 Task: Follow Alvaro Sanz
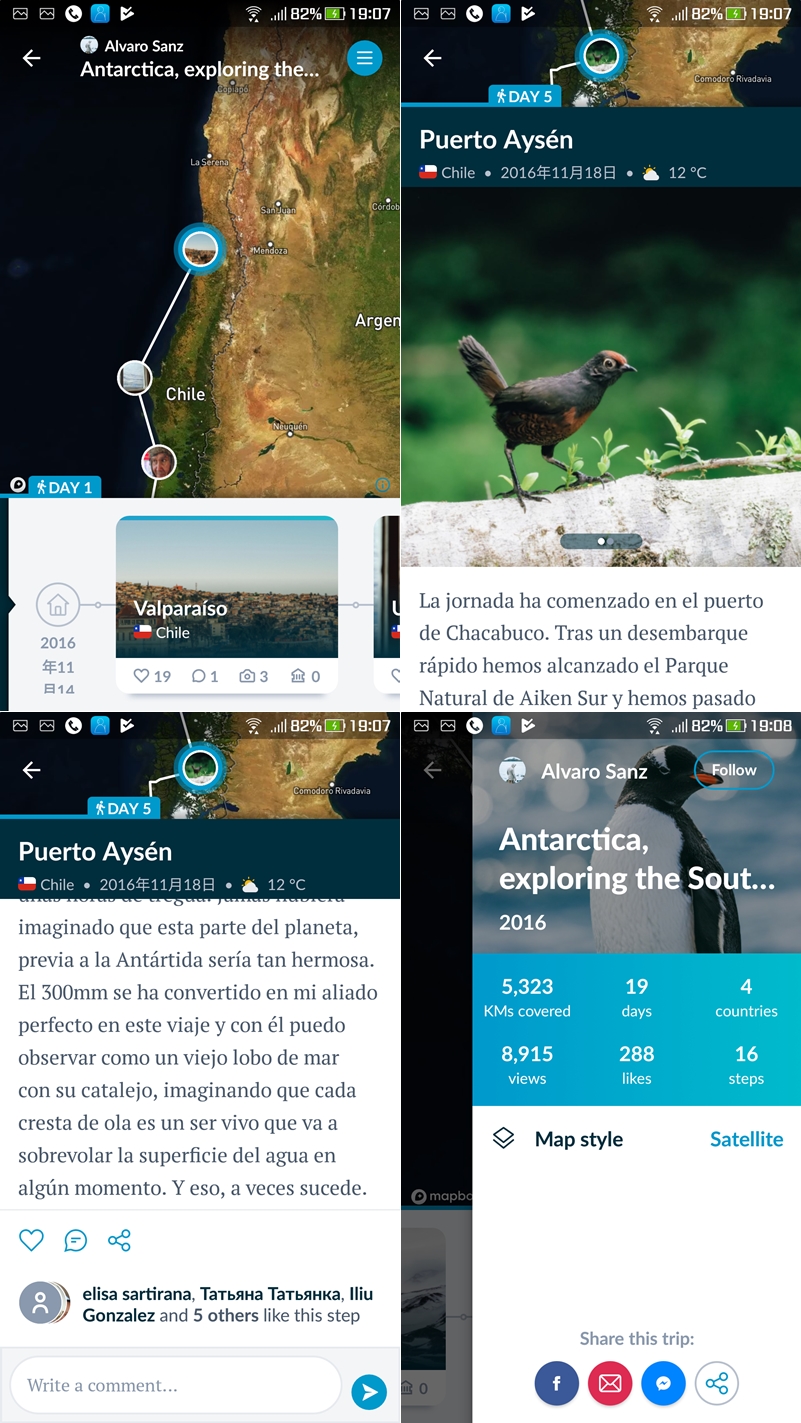734,770
